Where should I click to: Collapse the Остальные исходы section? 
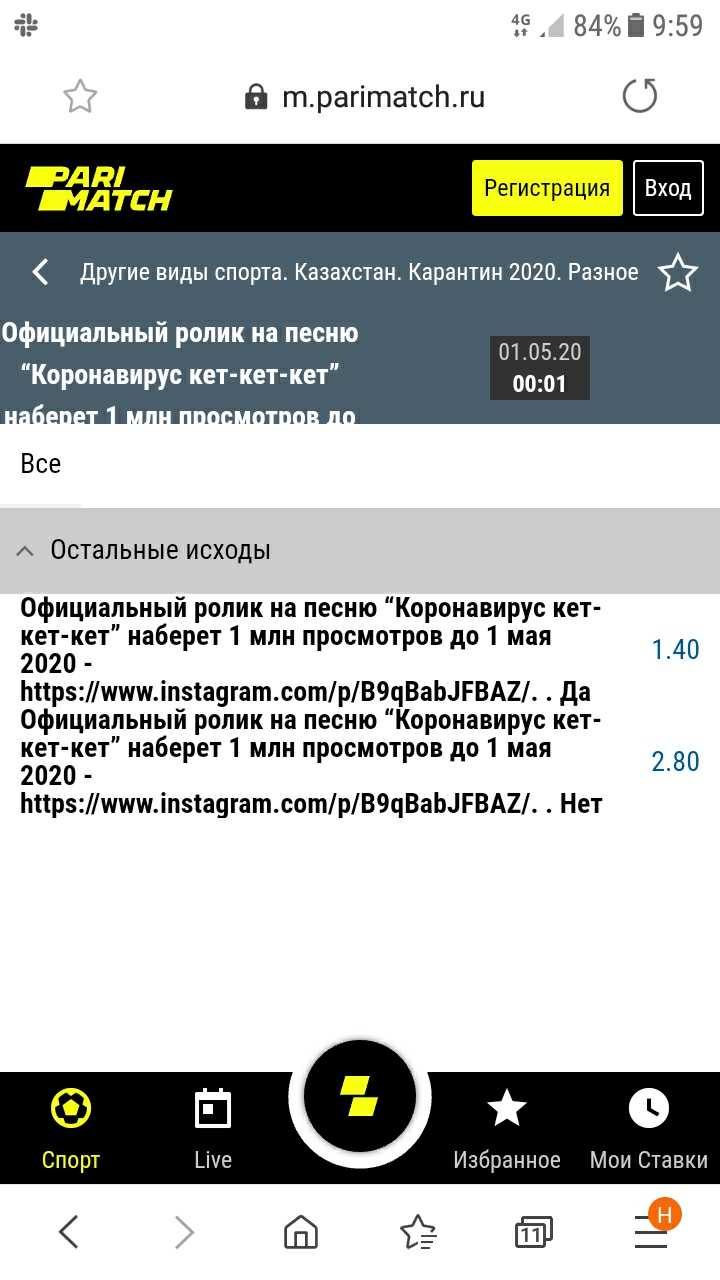coord(27,550)
